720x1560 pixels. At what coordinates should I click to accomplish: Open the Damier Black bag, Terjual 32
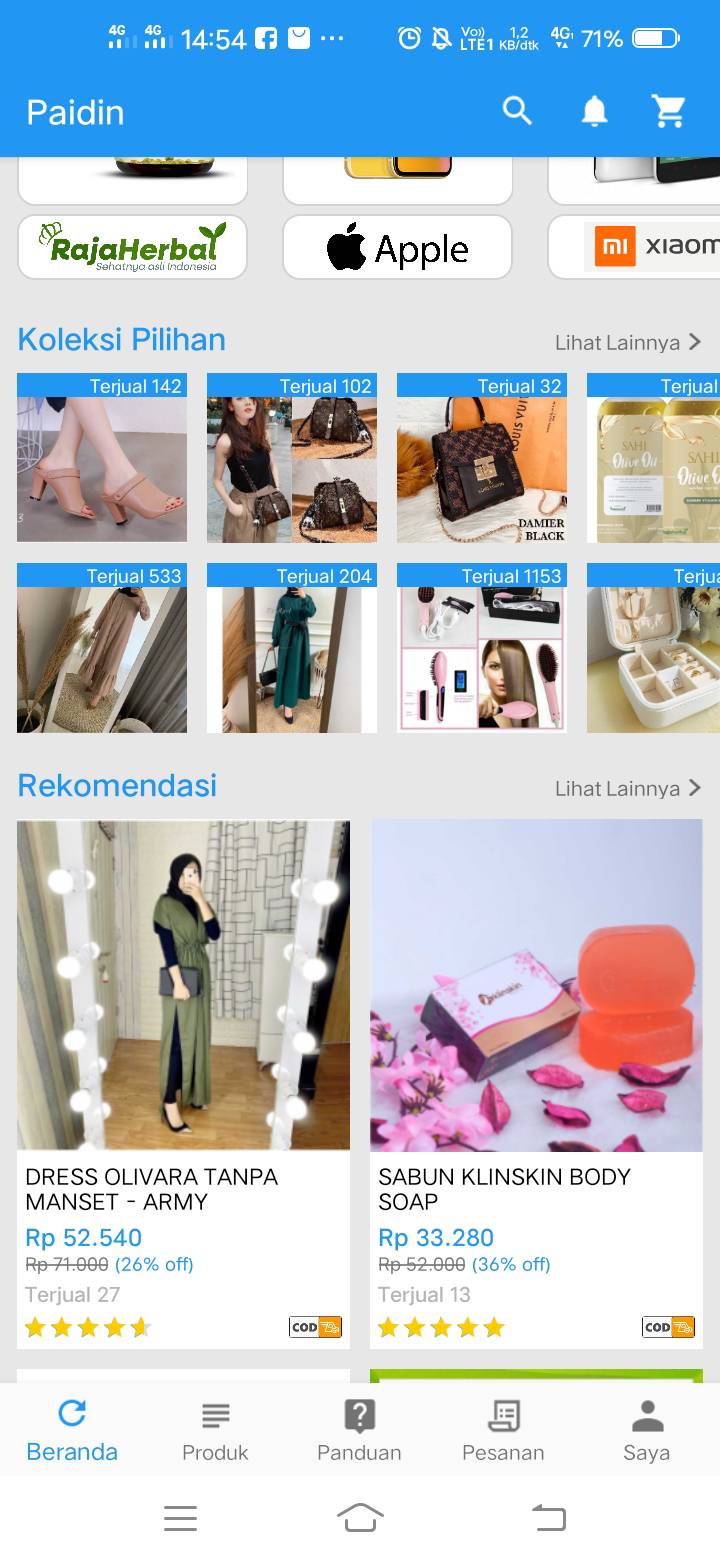click(482, 457)
